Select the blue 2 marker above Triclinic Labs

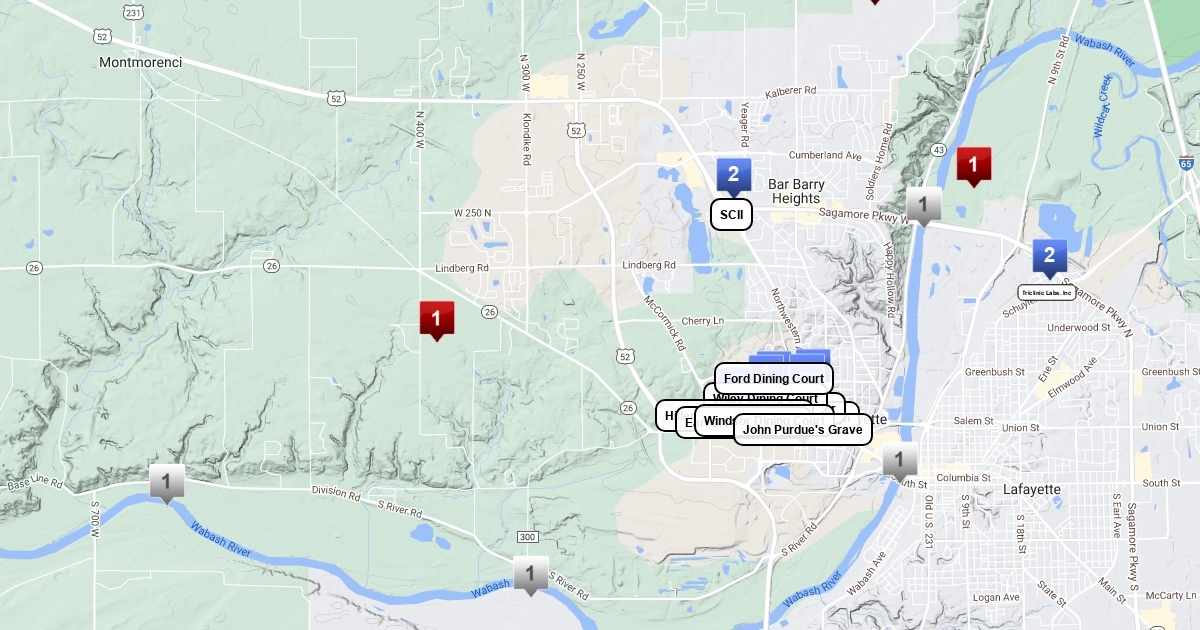click(x=1049, y=256)
